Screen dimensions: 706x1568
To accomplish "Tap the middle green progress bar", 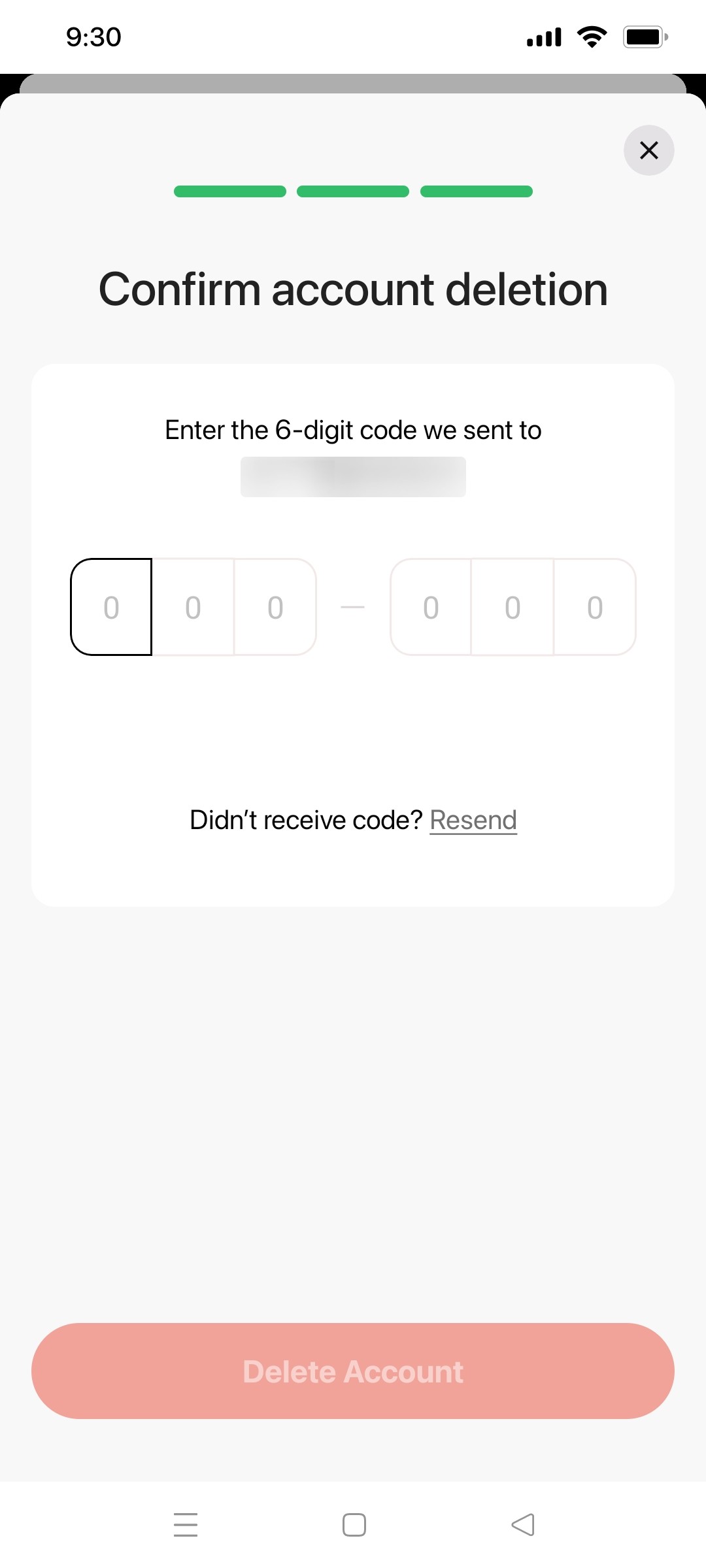I will [353, 191].
